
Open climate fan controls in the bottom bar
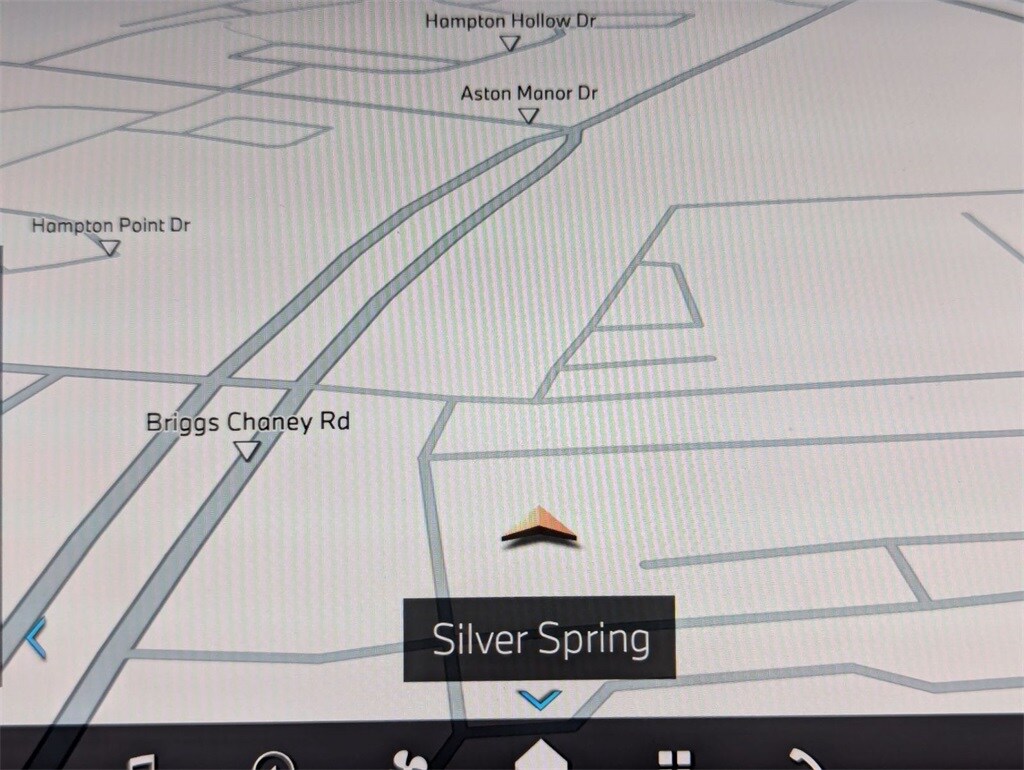click(408, 761)
